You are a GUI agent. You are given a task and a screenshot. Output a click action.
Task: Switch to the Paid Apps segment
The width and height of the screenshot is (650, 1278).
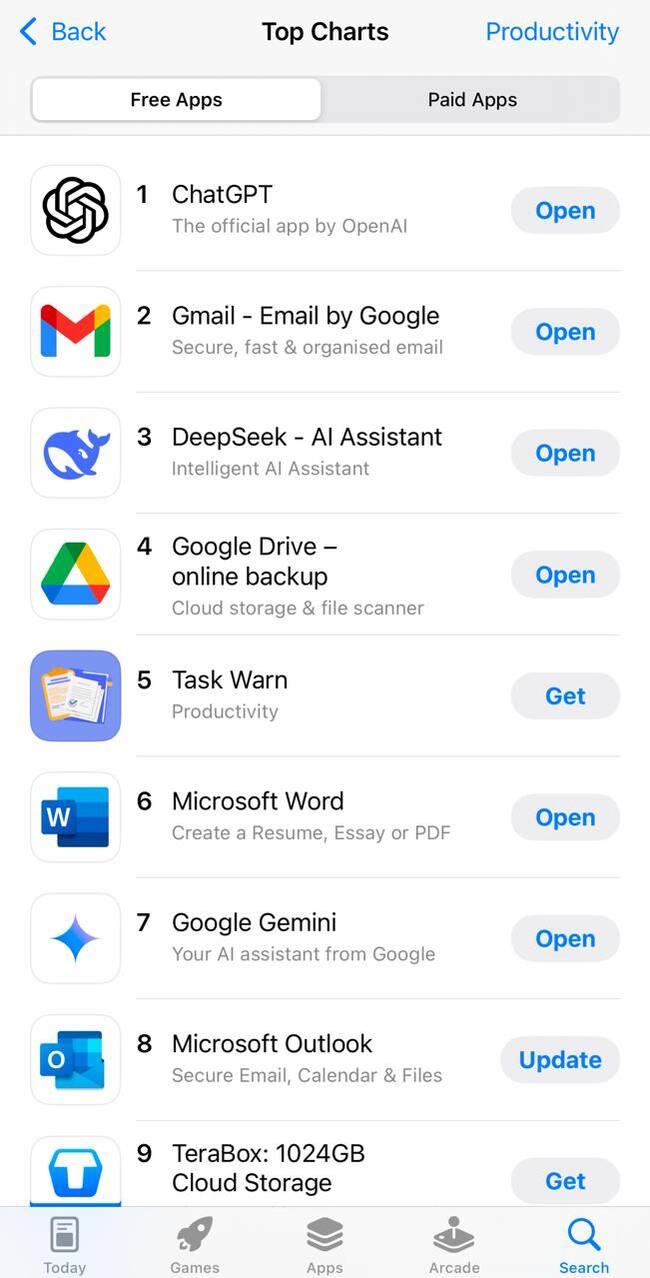point(472,100)
